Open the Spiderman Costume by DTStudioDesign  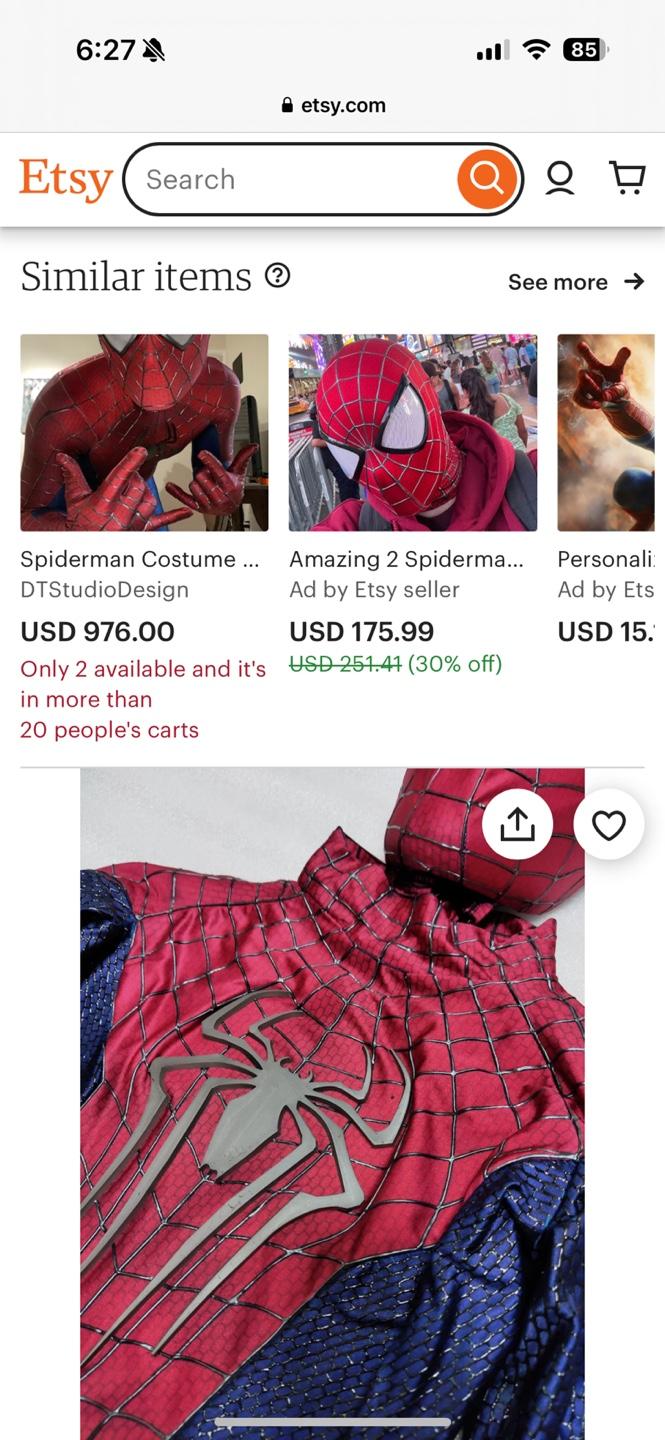(144, 433)
